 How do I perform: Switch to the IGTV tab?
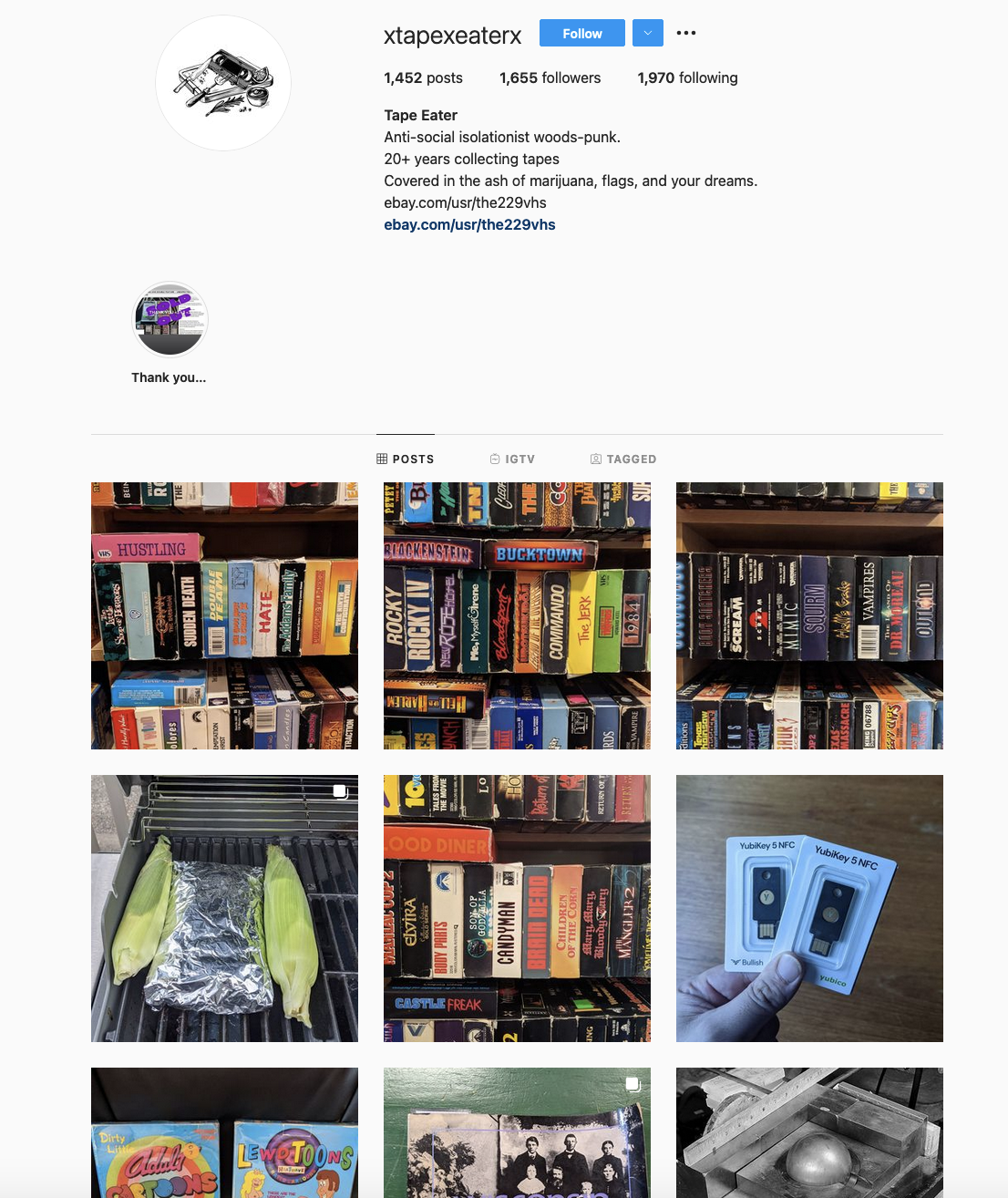click(512, 460)
